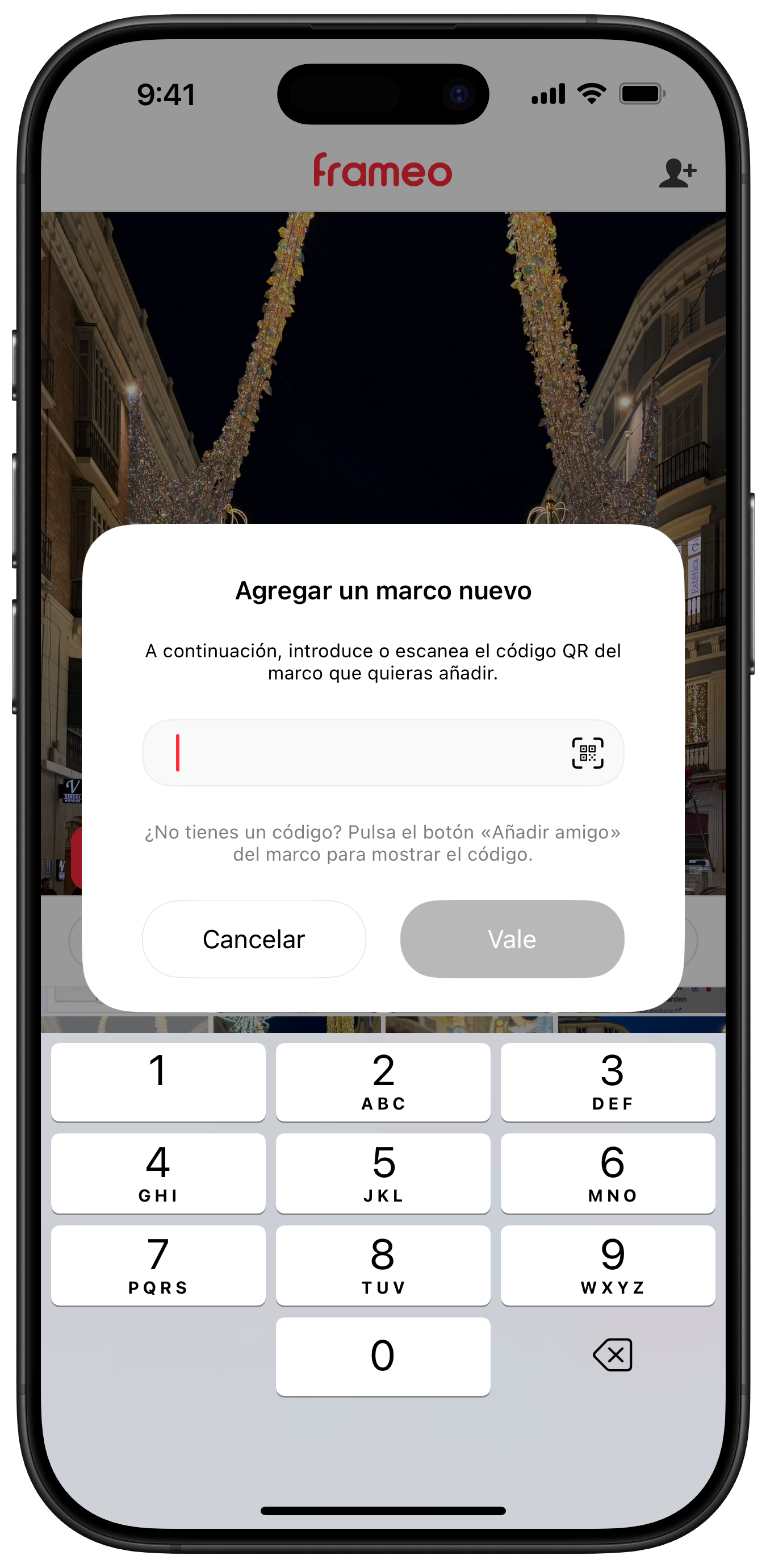Screen dimensions: 766x1568
Task: Cancel adding a new frame
Action: click(x=254, y=939)
